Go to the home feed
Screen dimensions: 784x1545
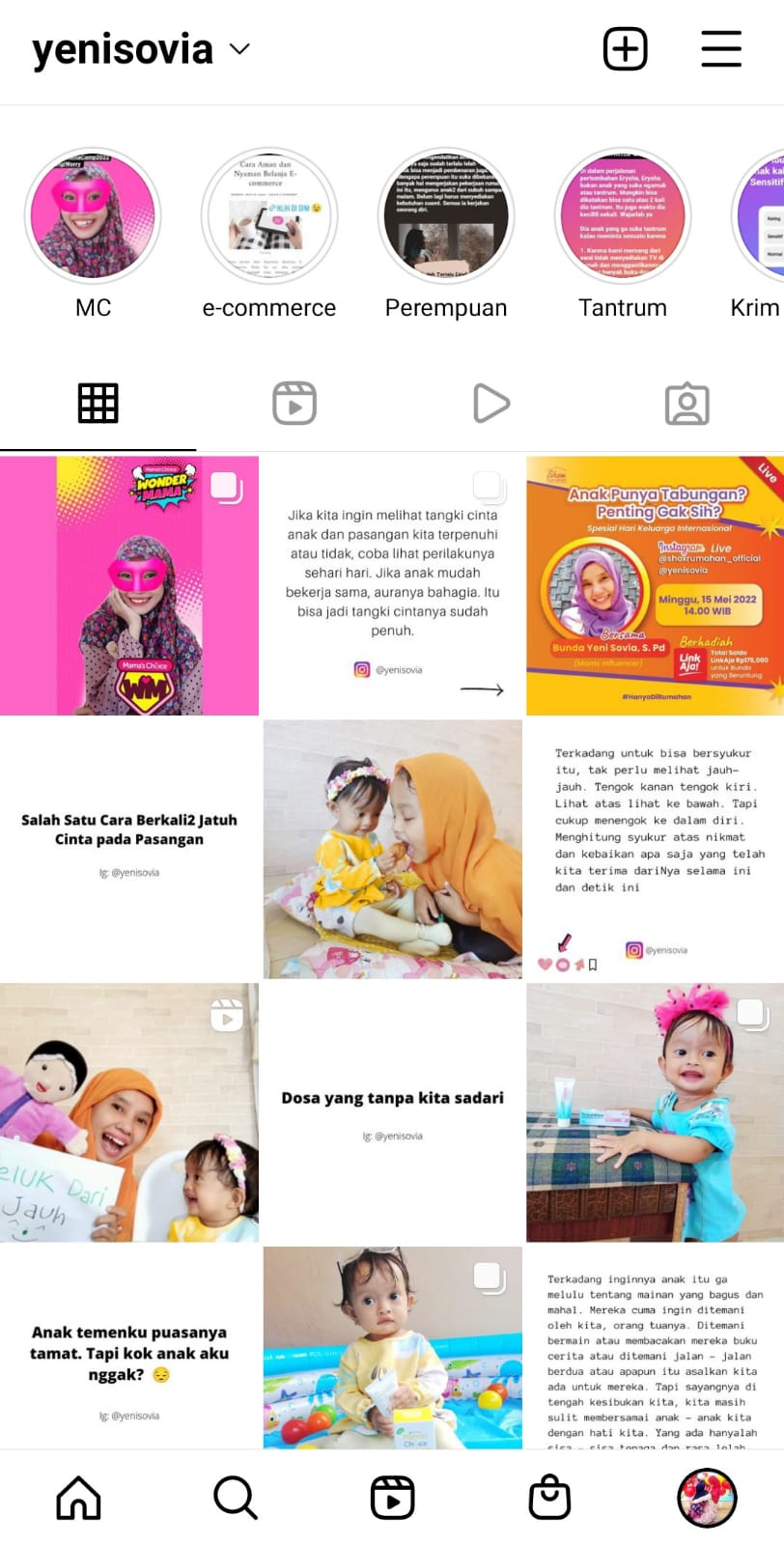(x=79, y=1498)
